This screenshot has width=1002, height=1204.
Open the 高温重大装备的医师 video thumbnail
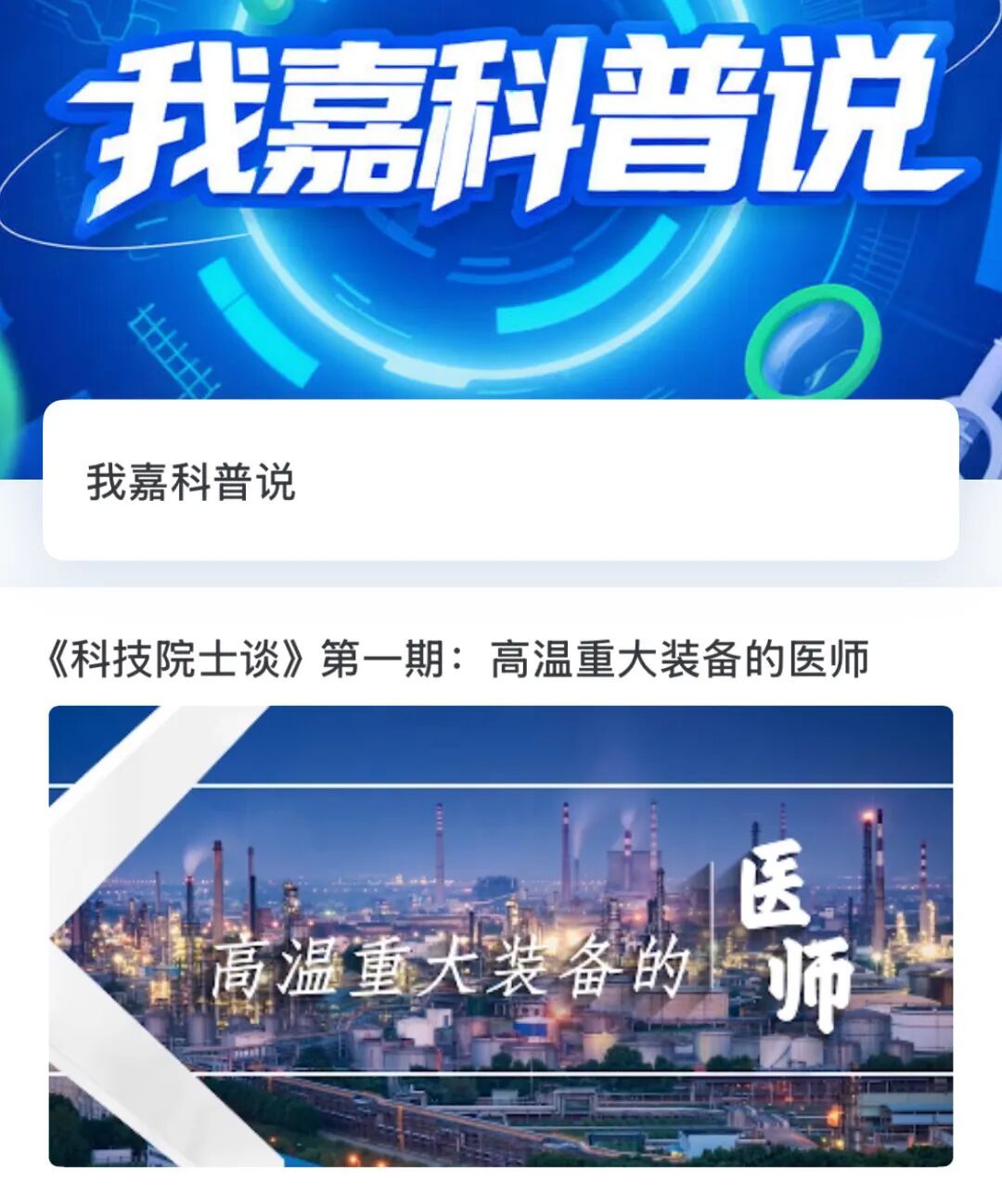coord(501,935)
